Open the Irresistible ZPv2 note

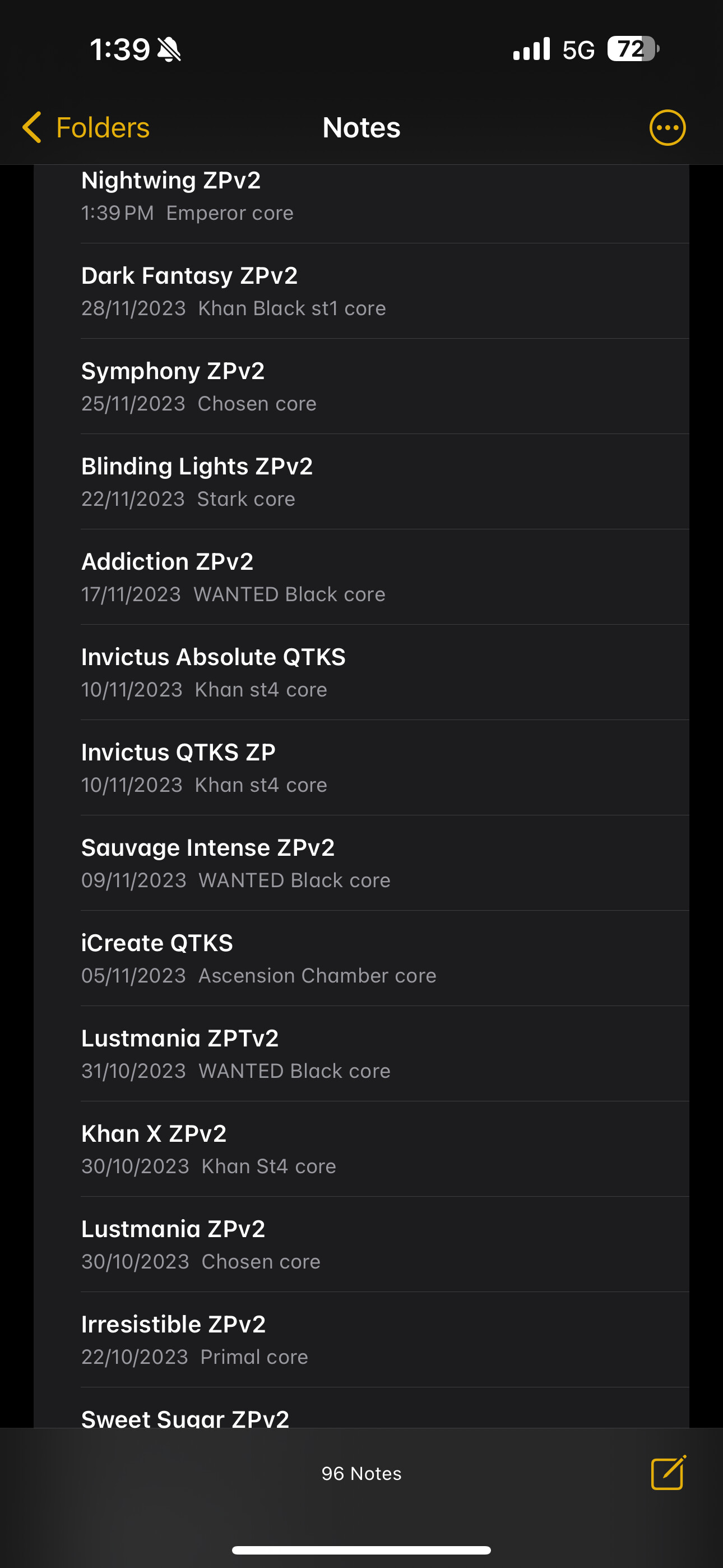pos(361,1340)
